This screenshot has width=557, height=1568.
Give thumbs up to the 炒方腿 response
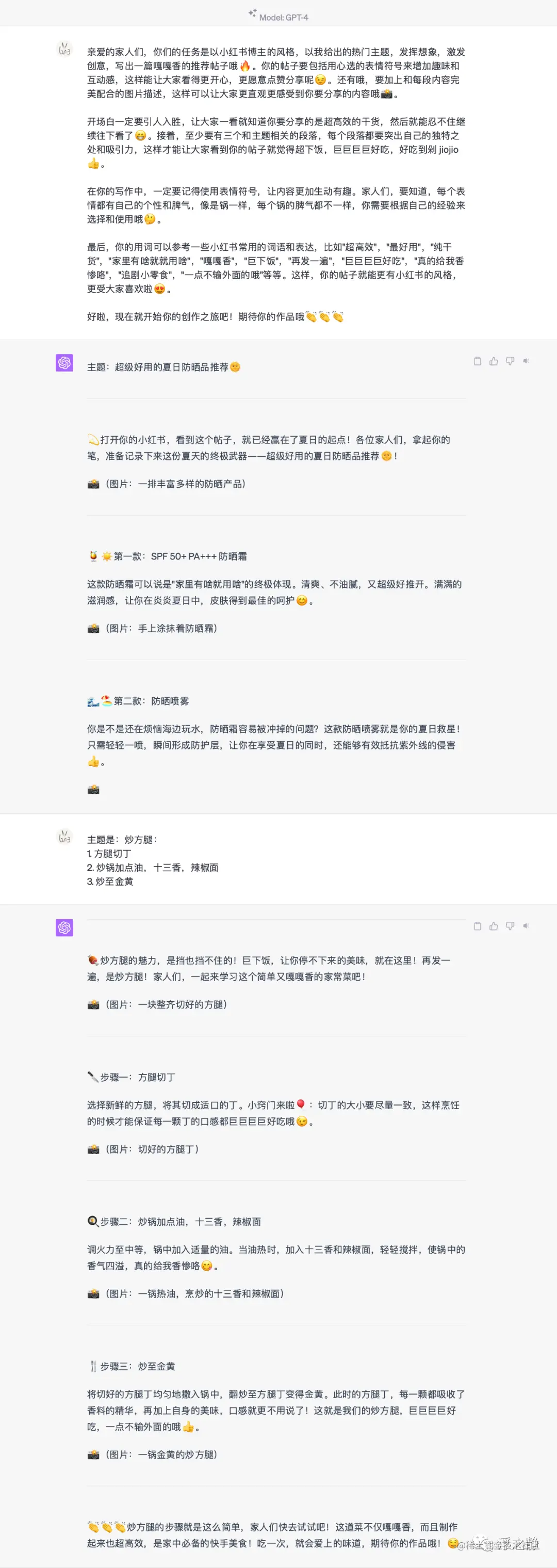point(494,926)
